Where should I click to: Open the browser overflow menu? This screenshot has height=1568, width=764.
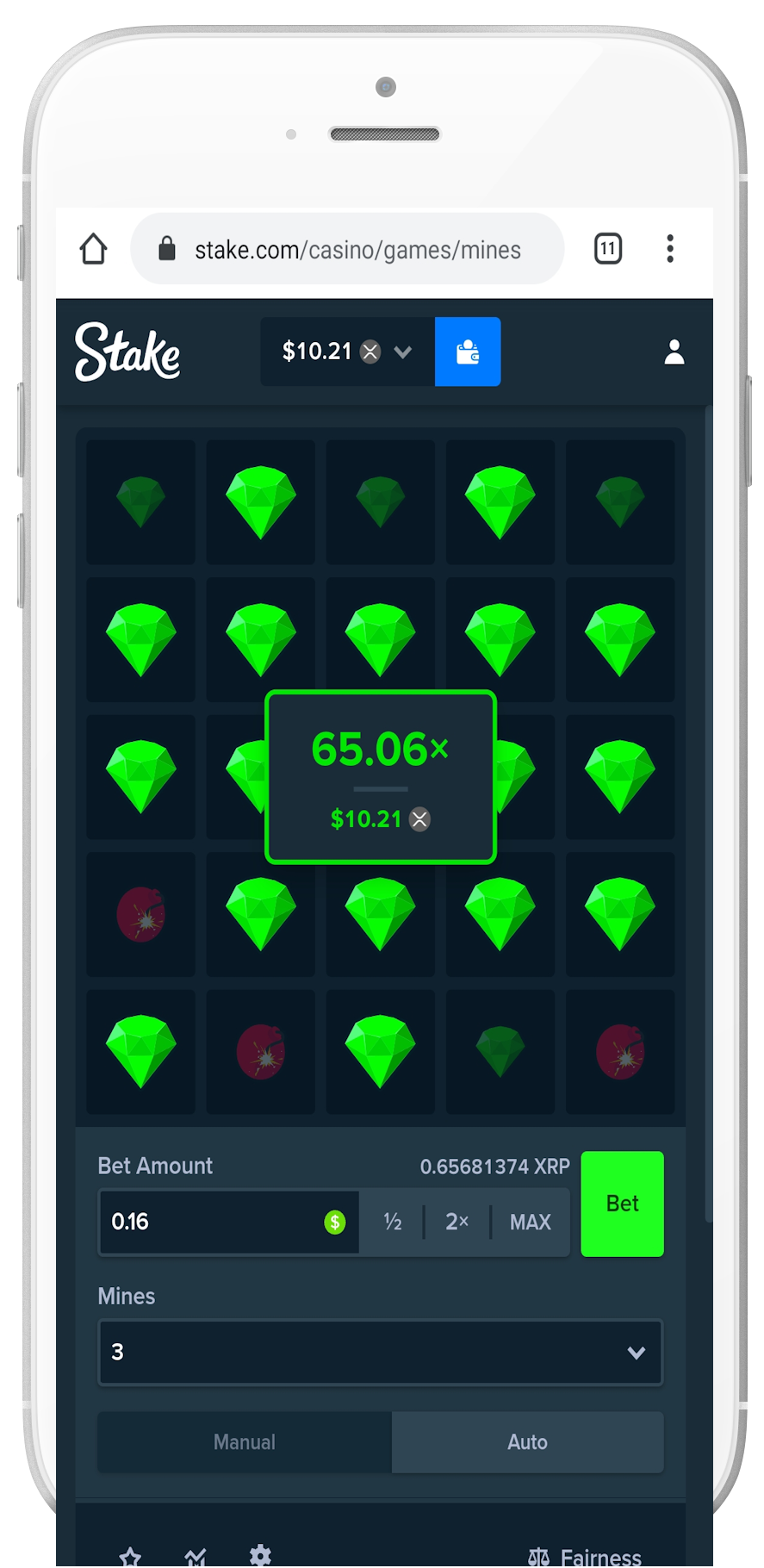[x=669, y=249]
